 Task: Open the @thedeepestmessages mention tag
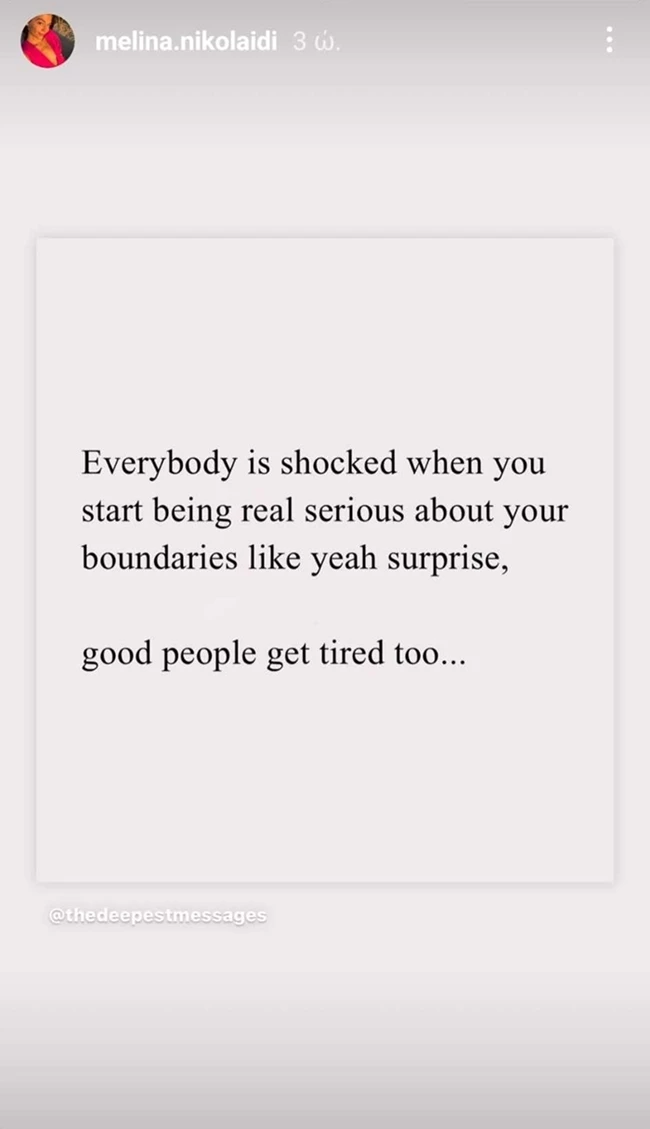(x=157, y=915)
